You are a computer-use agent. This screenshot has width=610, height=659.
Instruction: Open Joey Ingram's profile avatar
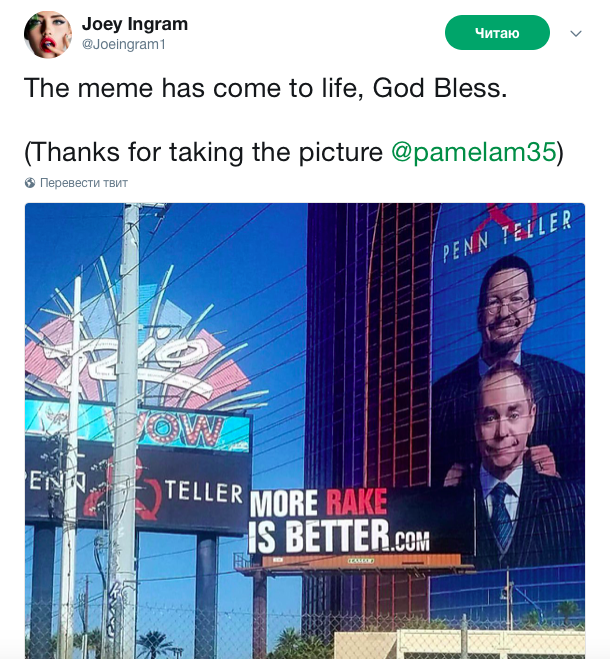coord(47,35)
